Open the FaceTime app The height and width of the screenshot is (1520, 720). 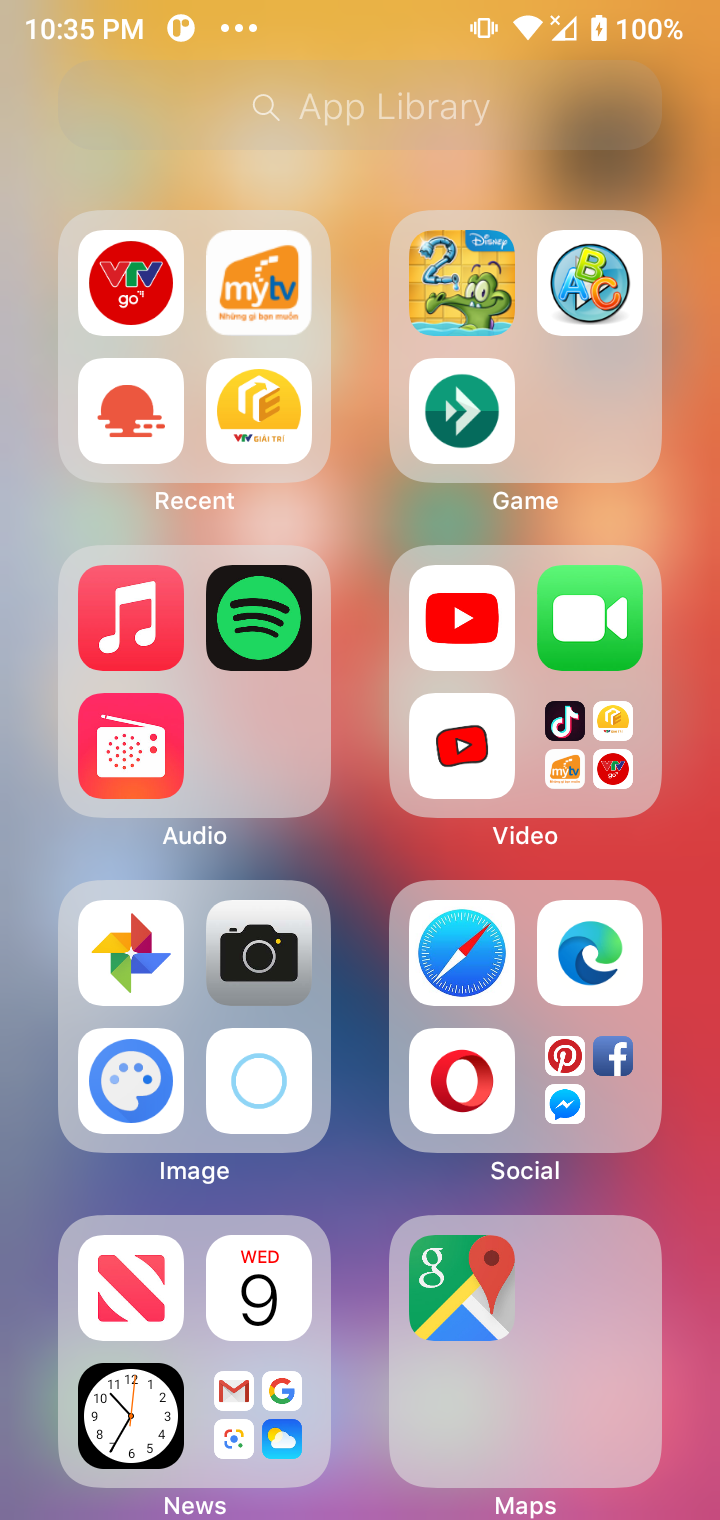(x=589, y=618)
